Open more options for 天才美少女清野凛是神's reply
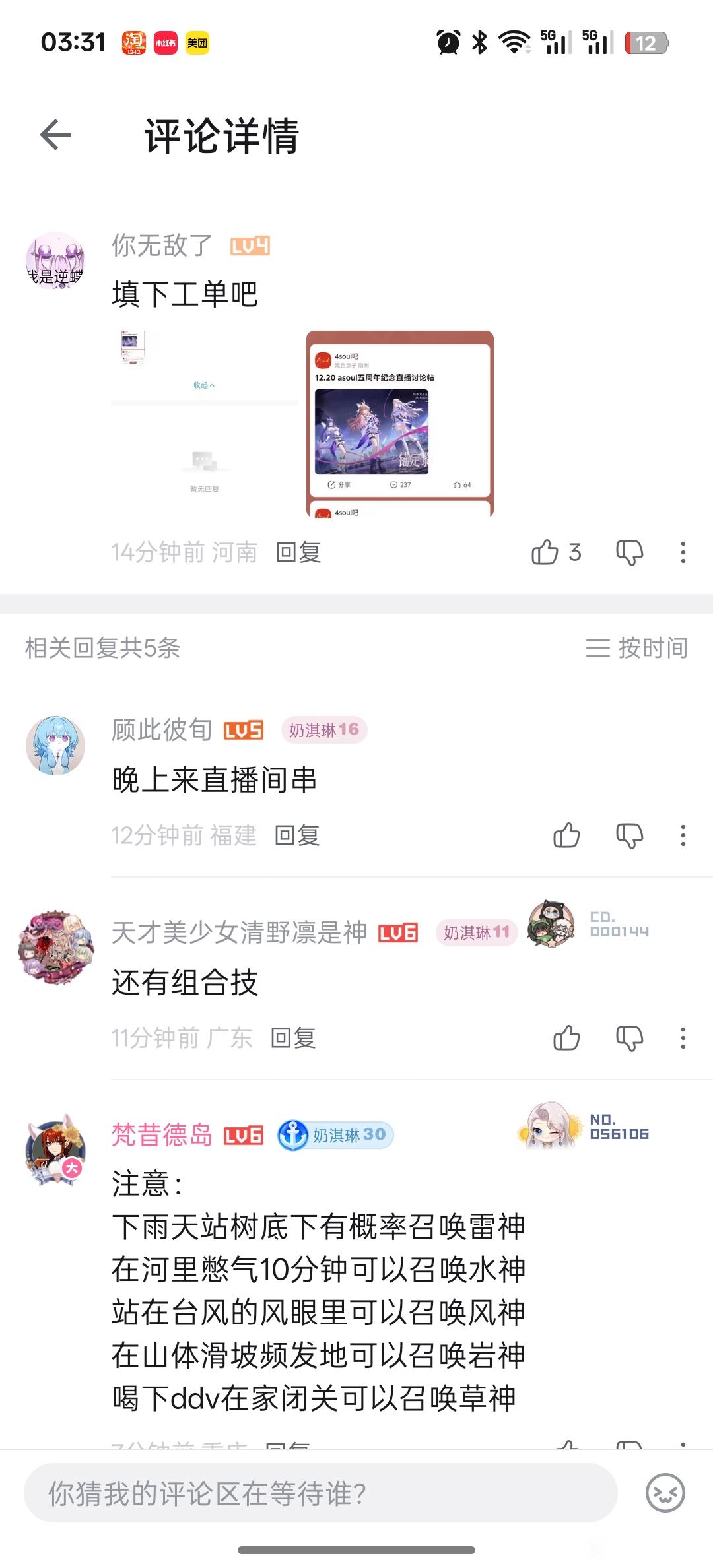The width and height of the screenshot is (713, 1568). click(x=683, y=1038)
